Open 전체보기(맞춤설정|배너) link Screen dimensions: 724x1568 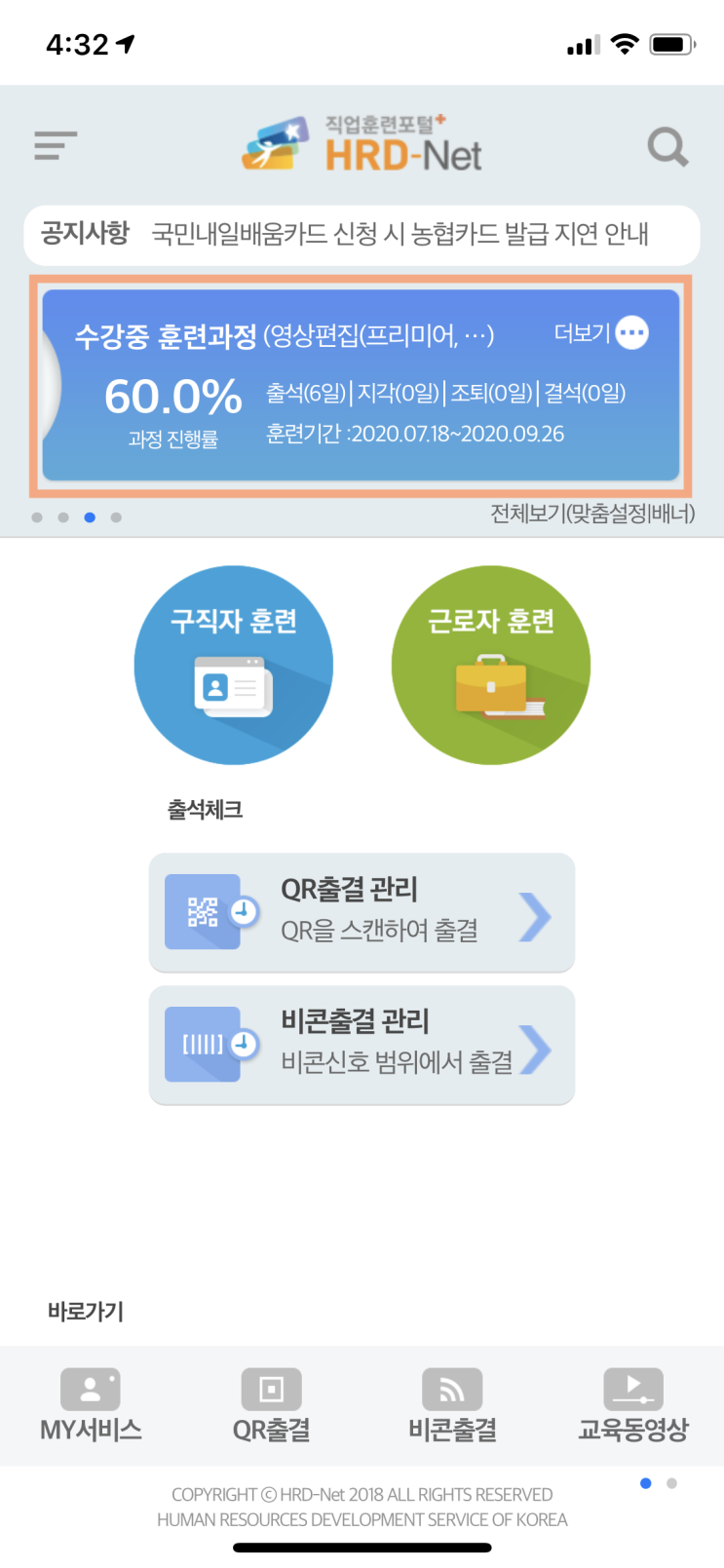tap(592, 514)
